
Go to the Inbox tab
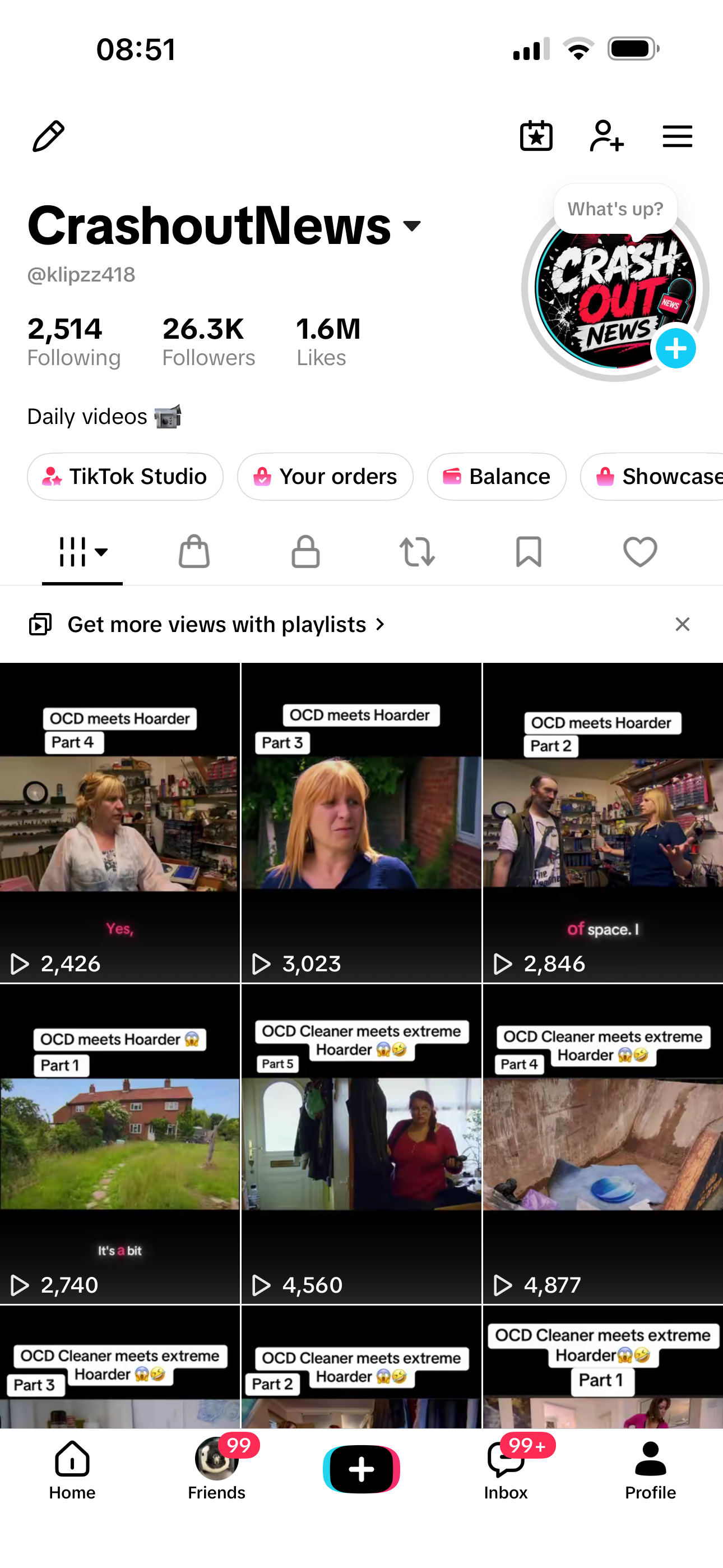[x=506, y=1469]
